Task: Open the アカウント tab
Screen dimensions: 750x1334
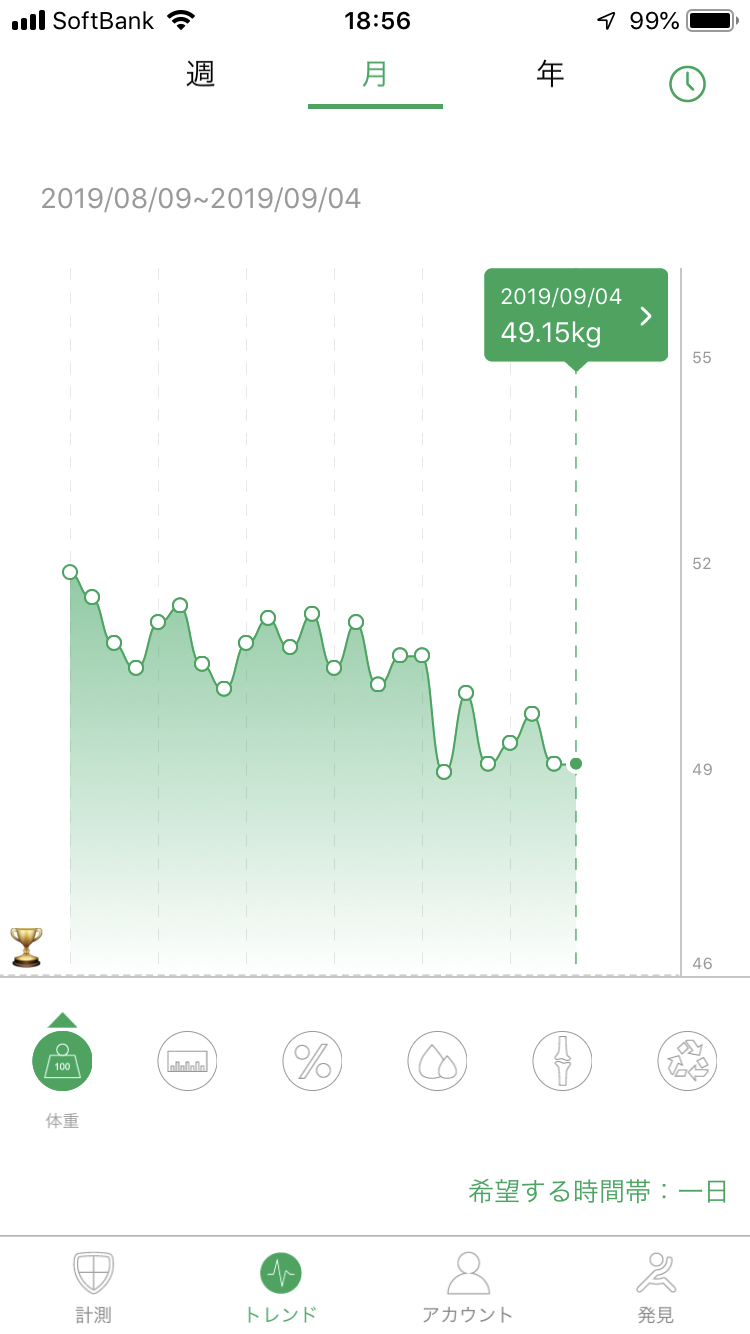Action: (467, 1286)
